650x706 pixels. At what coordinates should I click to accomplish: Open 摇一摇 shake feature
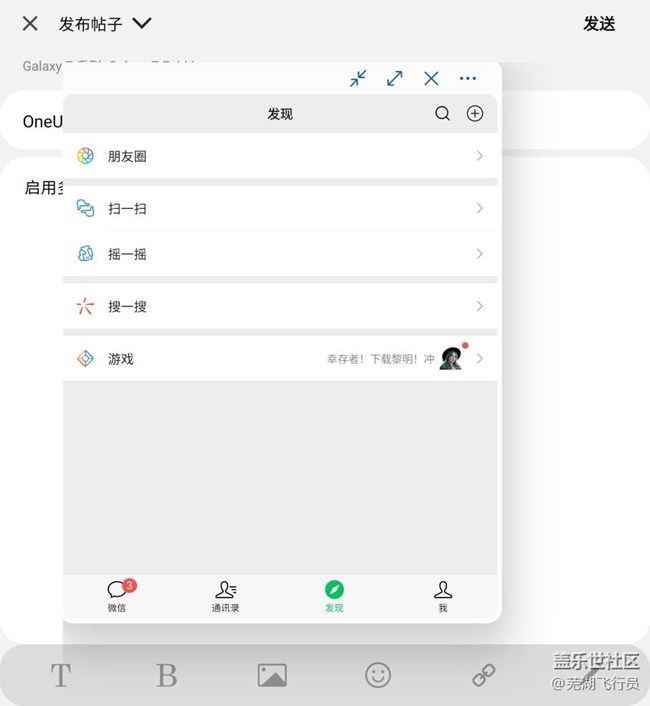280,254
